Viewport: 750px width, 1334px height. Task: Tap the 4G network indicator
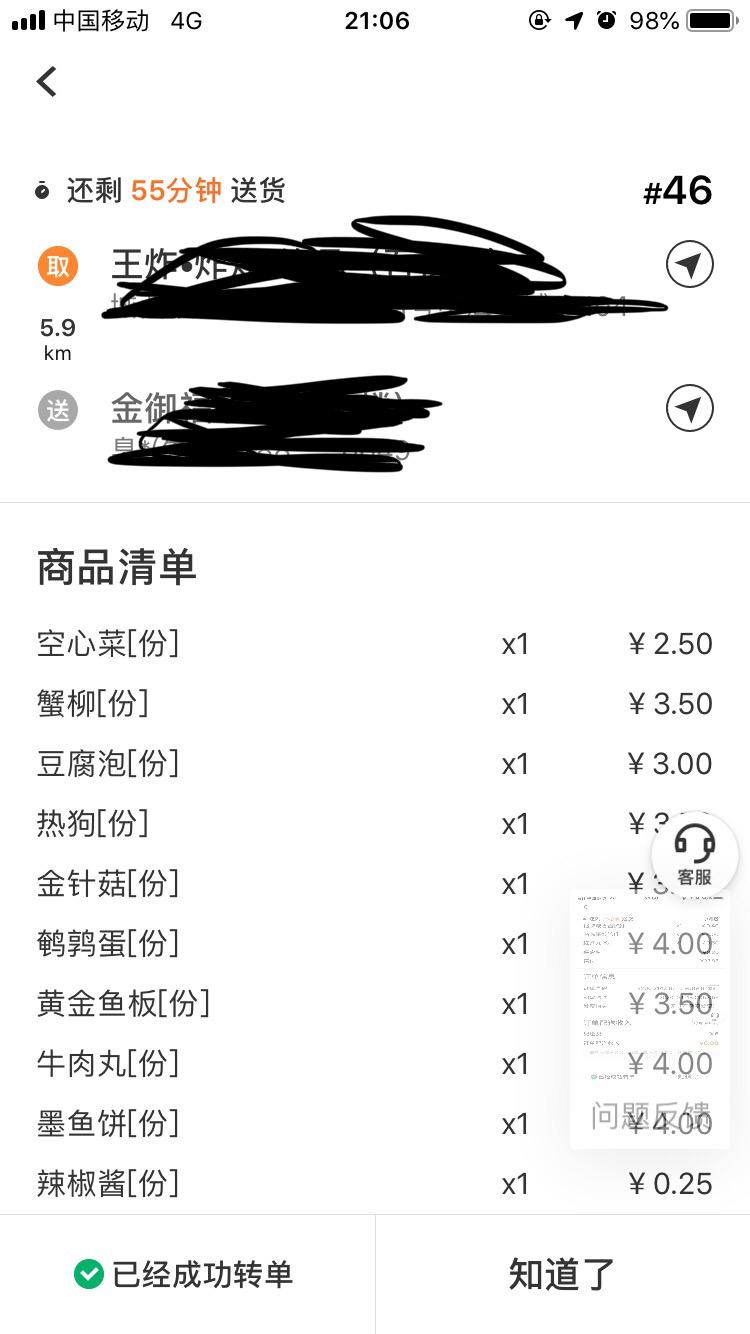click(x=185, y=19)
